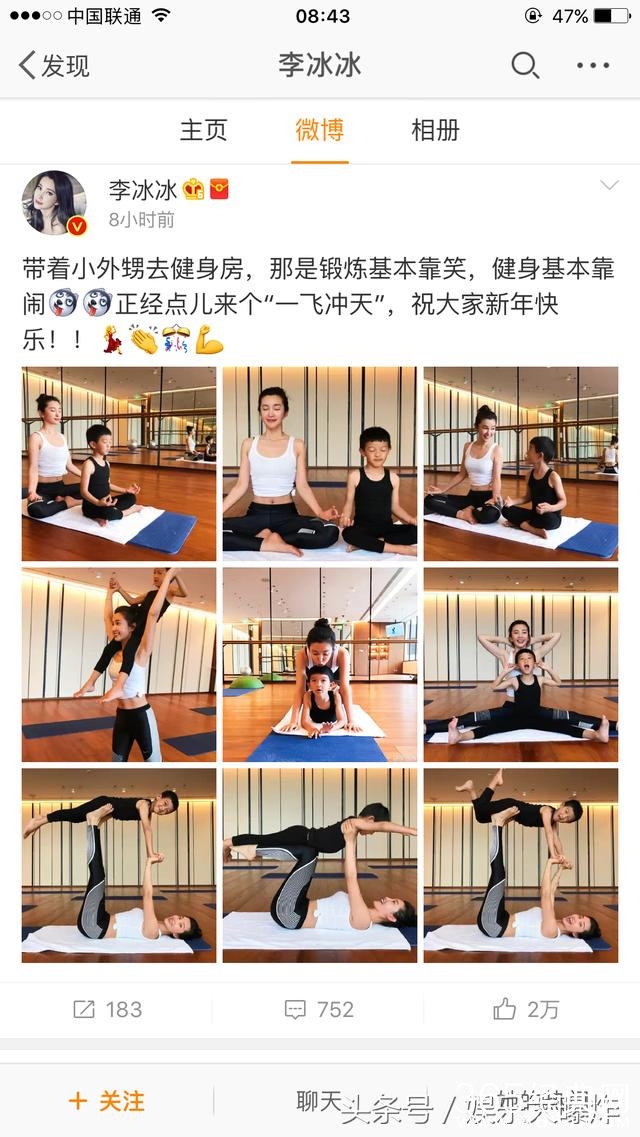This screenshot has height=1137, width=640.
Task: Go back to 发现 page
Action: [55, 66]
